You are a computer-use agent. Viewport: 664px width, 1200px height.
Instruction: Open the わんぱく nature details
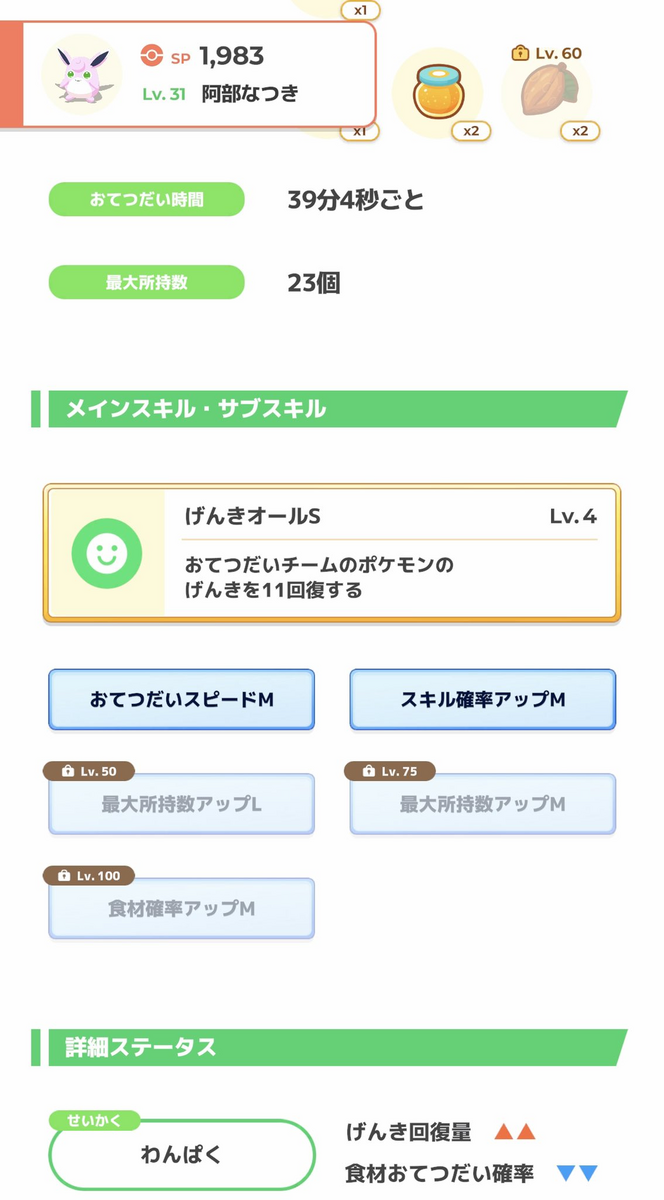(x=181, y=1153)
